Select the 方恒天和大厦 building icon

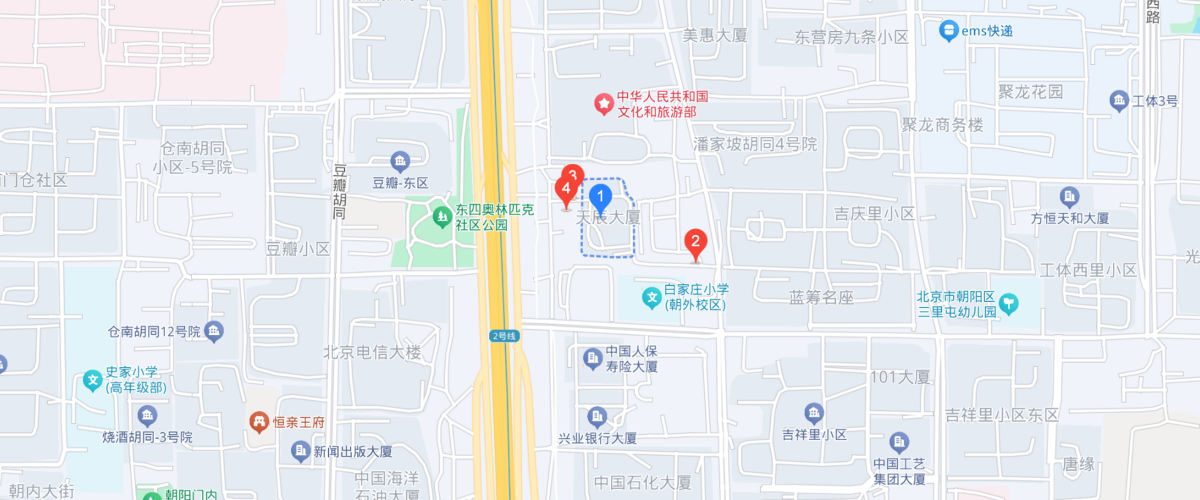1070,196
